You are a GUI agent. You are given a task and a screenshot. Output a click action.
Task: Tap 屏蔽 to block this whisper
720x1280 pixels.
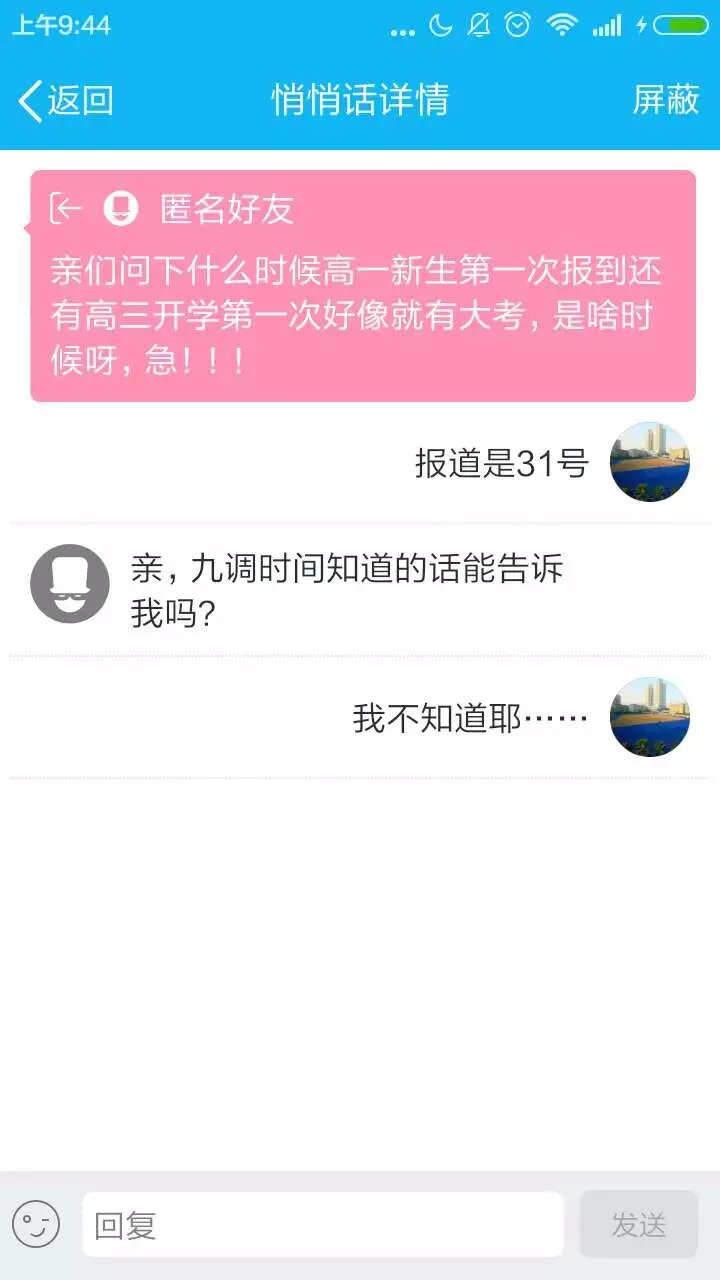pyautogui.click(x=666, y=100)
